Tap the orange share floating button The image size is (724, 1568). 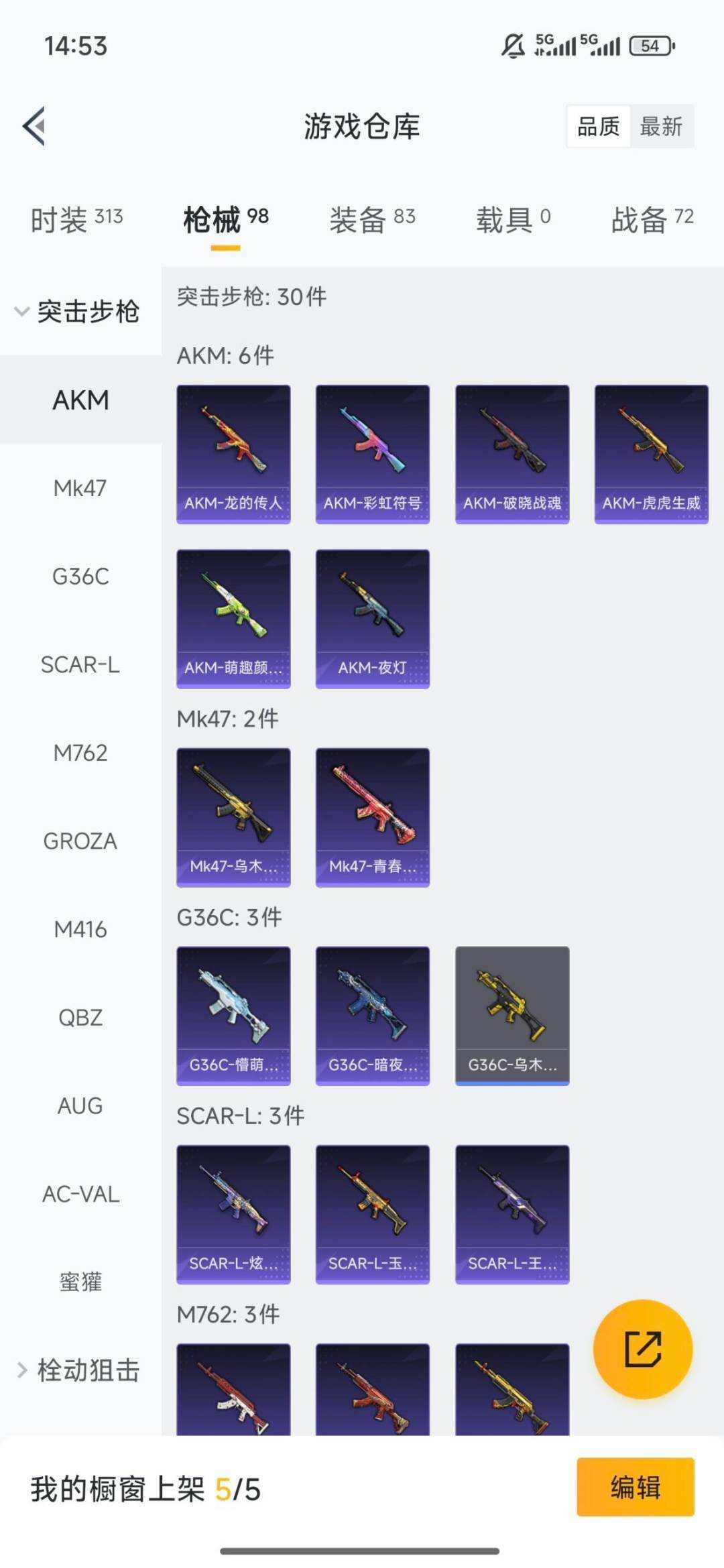[x=643, y=1349]
